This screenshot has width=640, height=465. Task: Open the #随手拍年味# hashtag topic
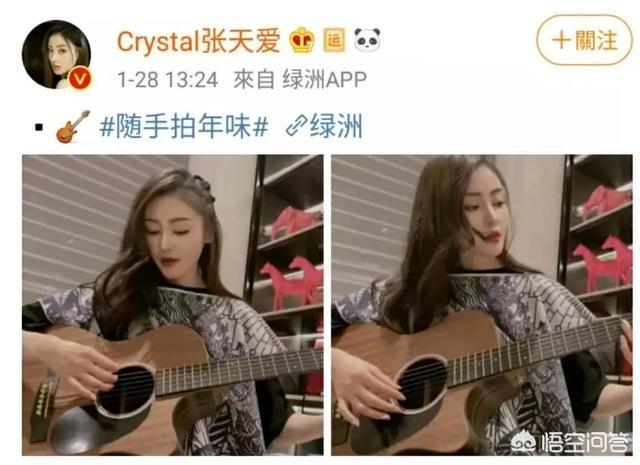tap(186, 127)
